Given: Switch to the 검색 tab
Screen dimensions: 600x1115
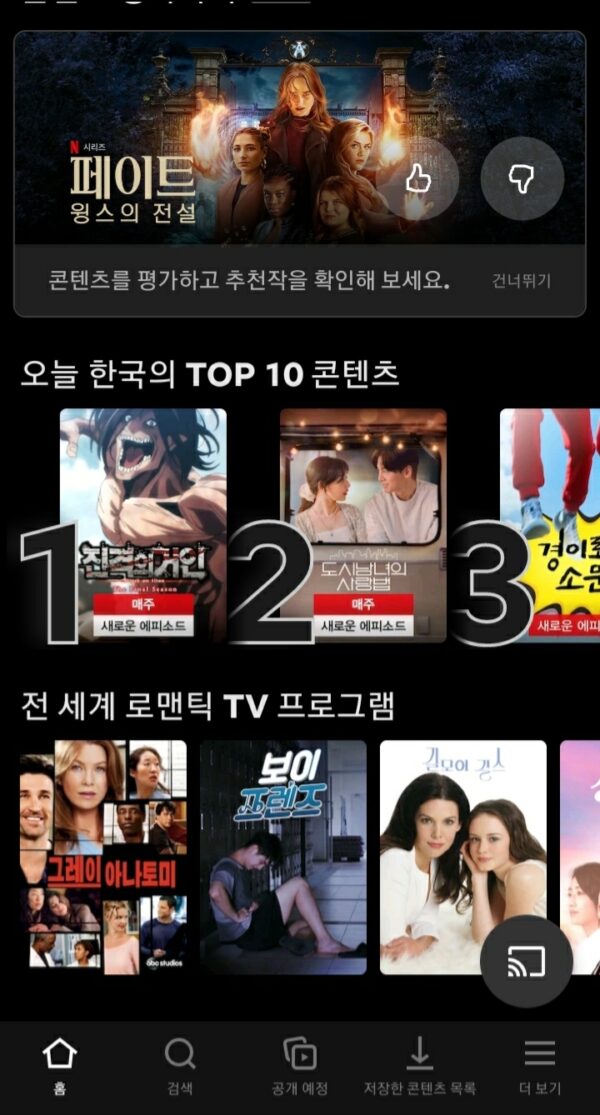Looking at the screenshot, I should 180,1065.
